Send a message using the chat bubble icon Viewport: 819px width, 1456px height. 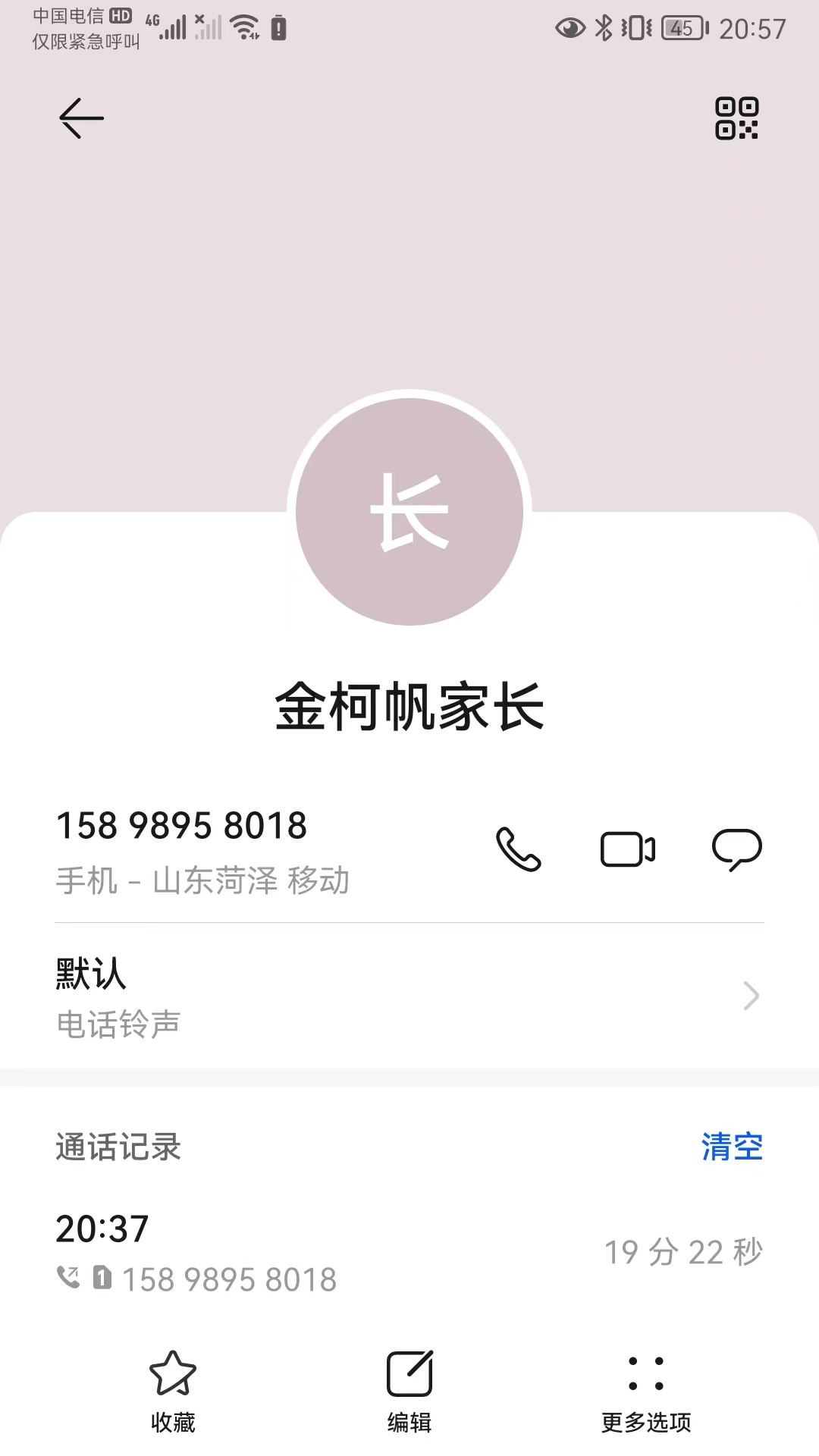click(x=736, y=849)
